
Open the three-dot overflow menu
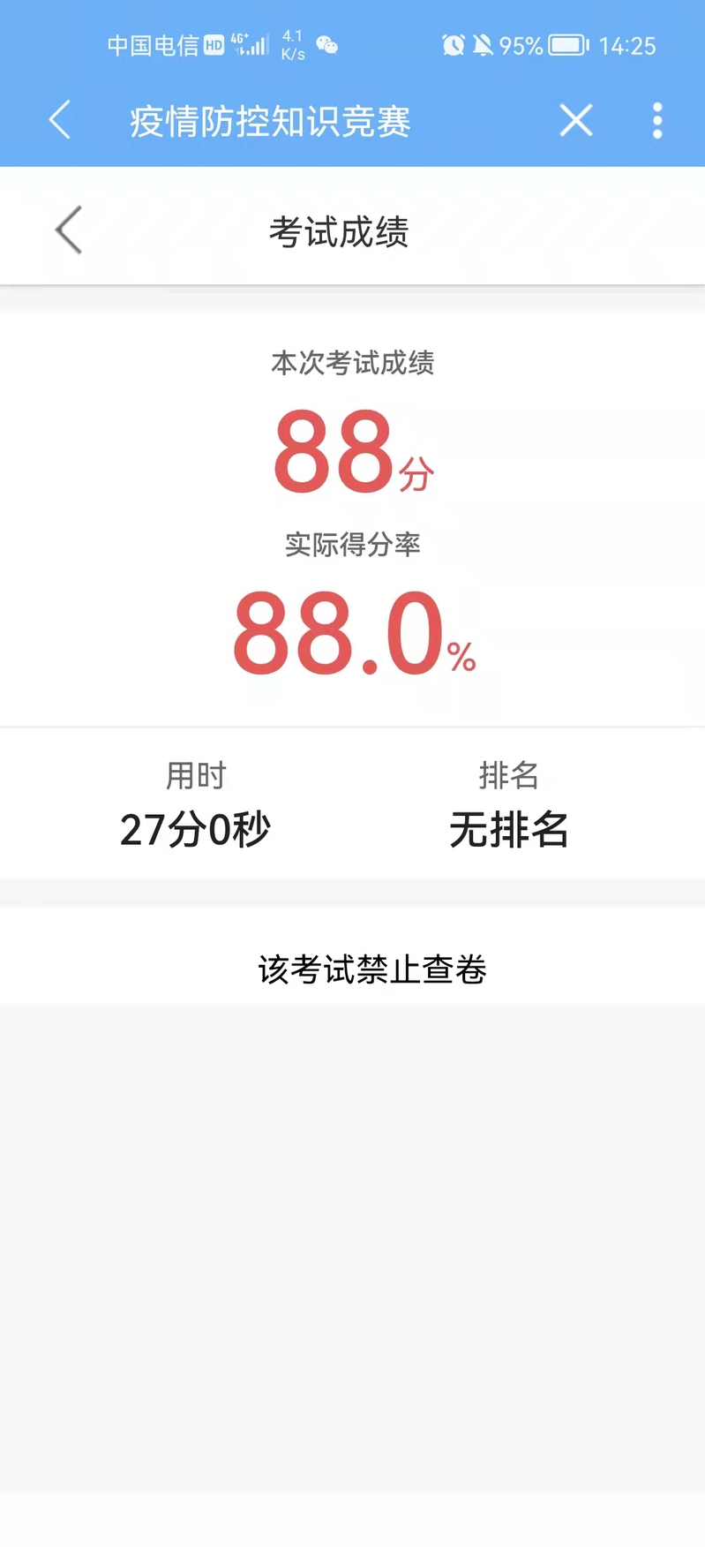click(657, 120)
